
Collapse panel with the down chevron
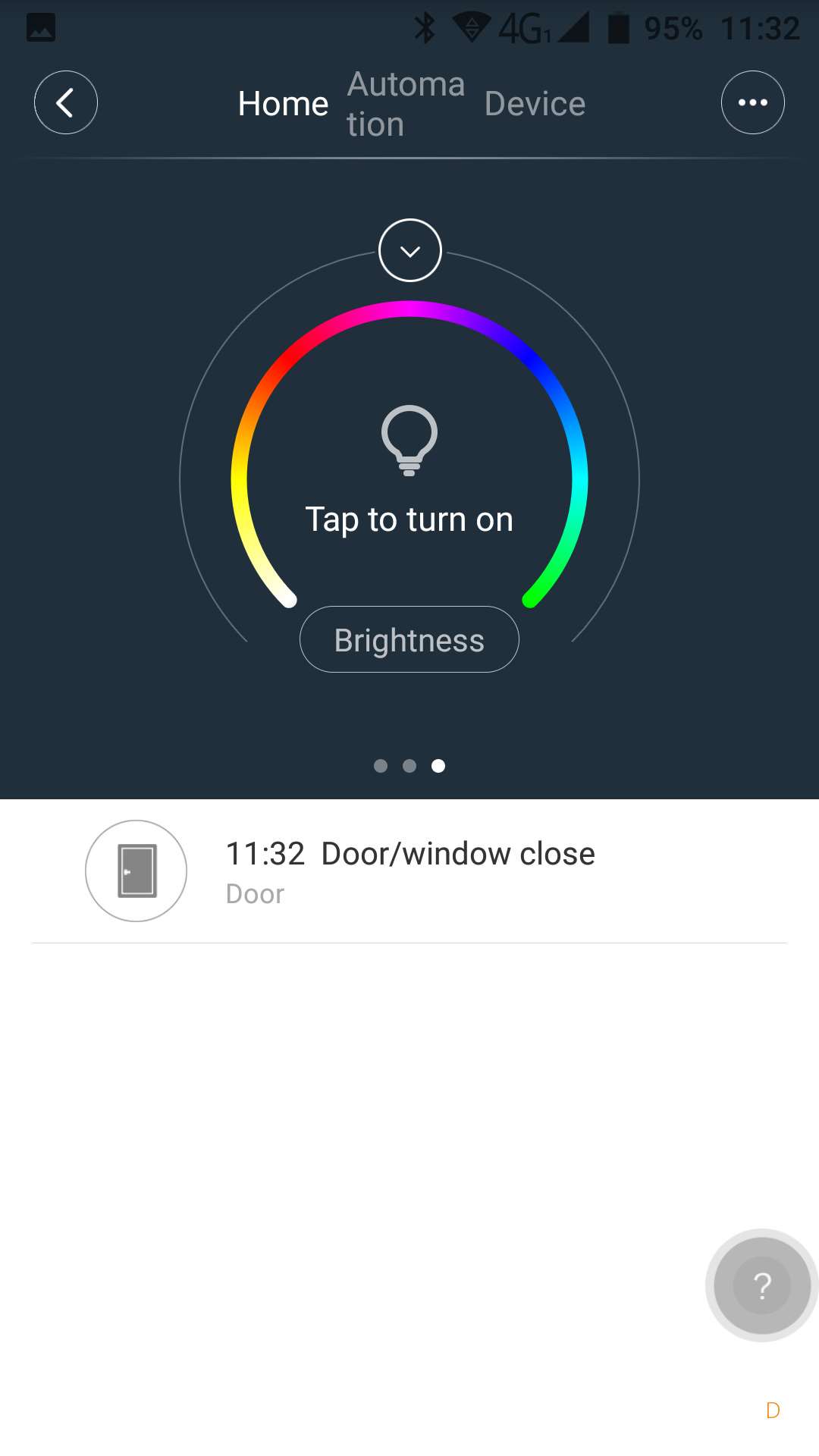point(409,250)
